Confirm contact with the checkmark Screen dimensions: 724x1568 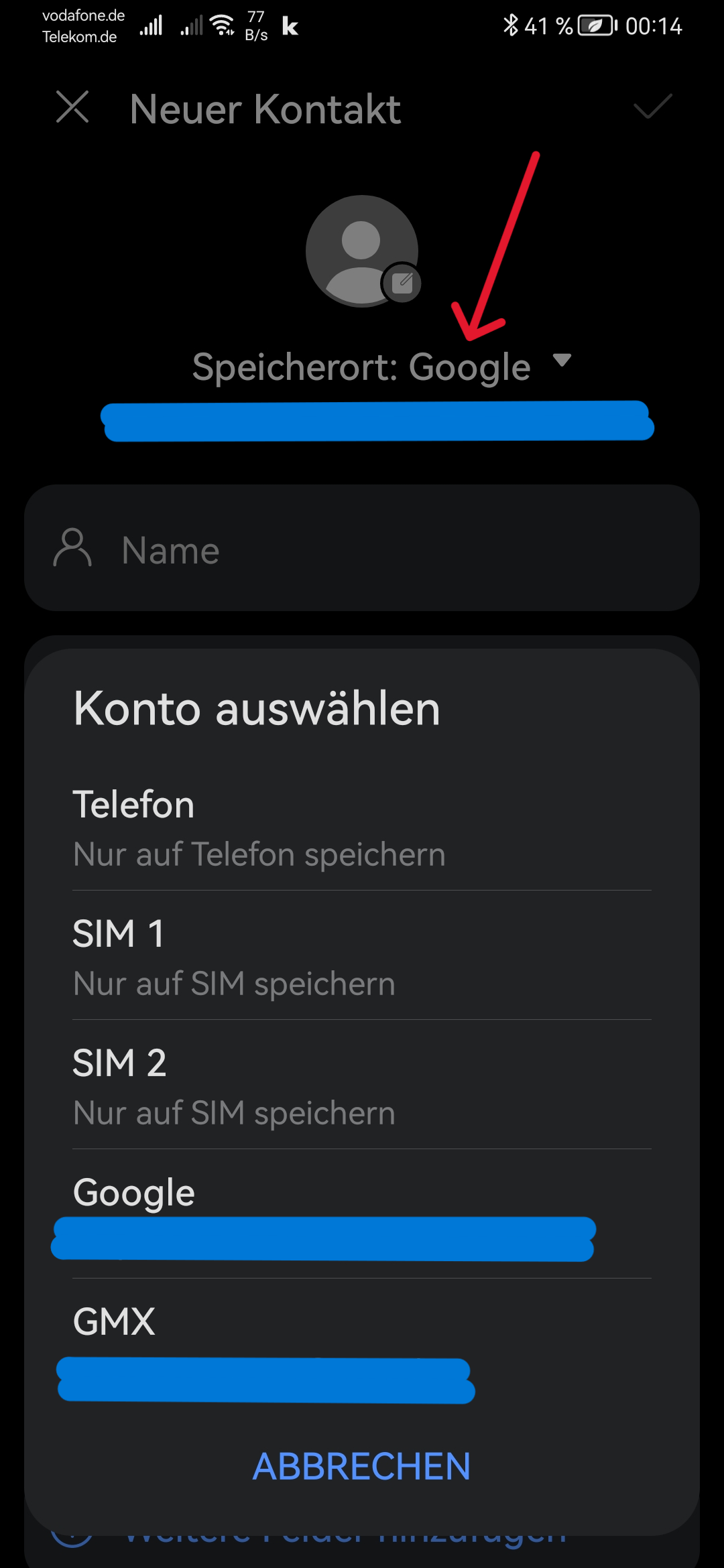tap(652, 107)
